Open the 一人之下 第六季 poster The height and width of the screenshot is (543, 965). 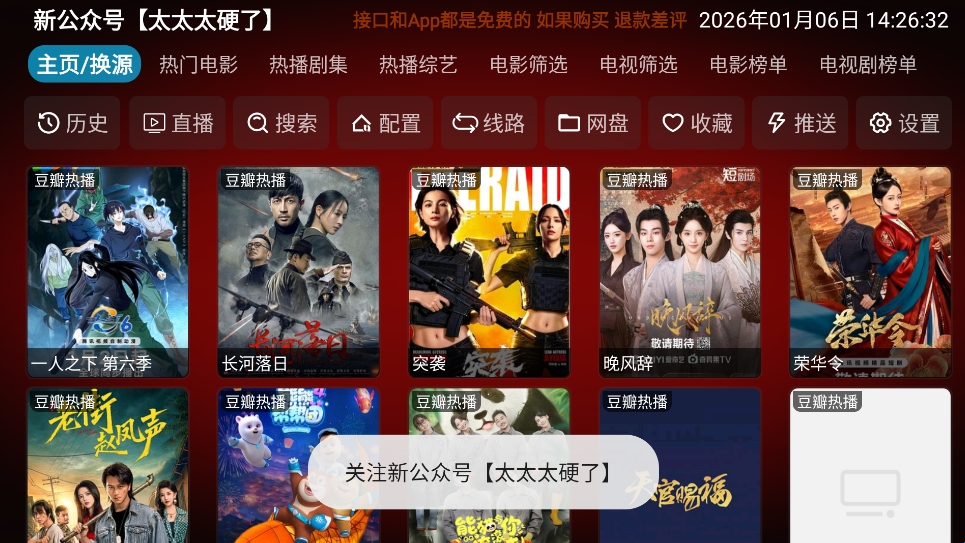click(108, 270)
